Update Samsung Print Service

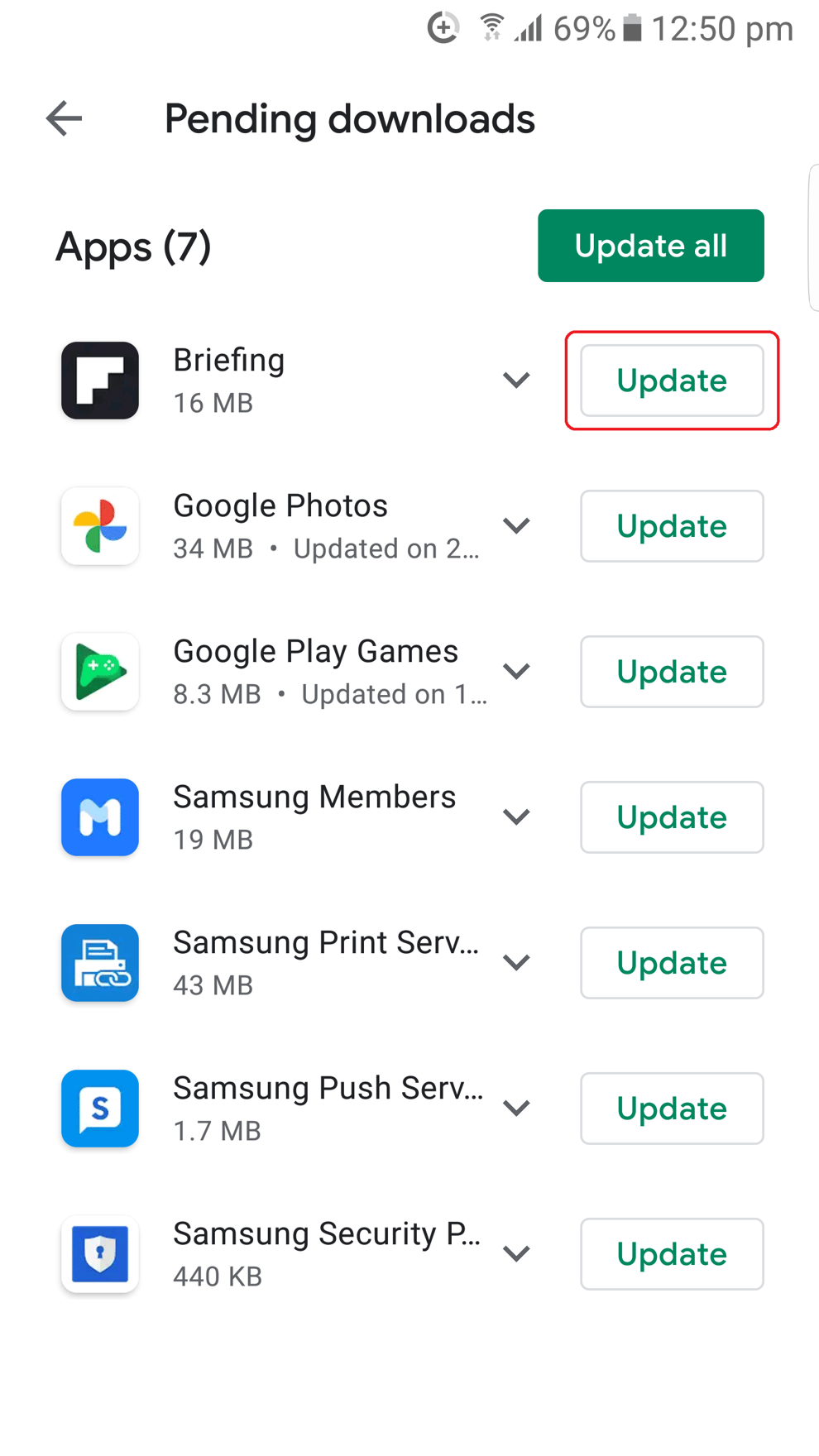point(671,963)
